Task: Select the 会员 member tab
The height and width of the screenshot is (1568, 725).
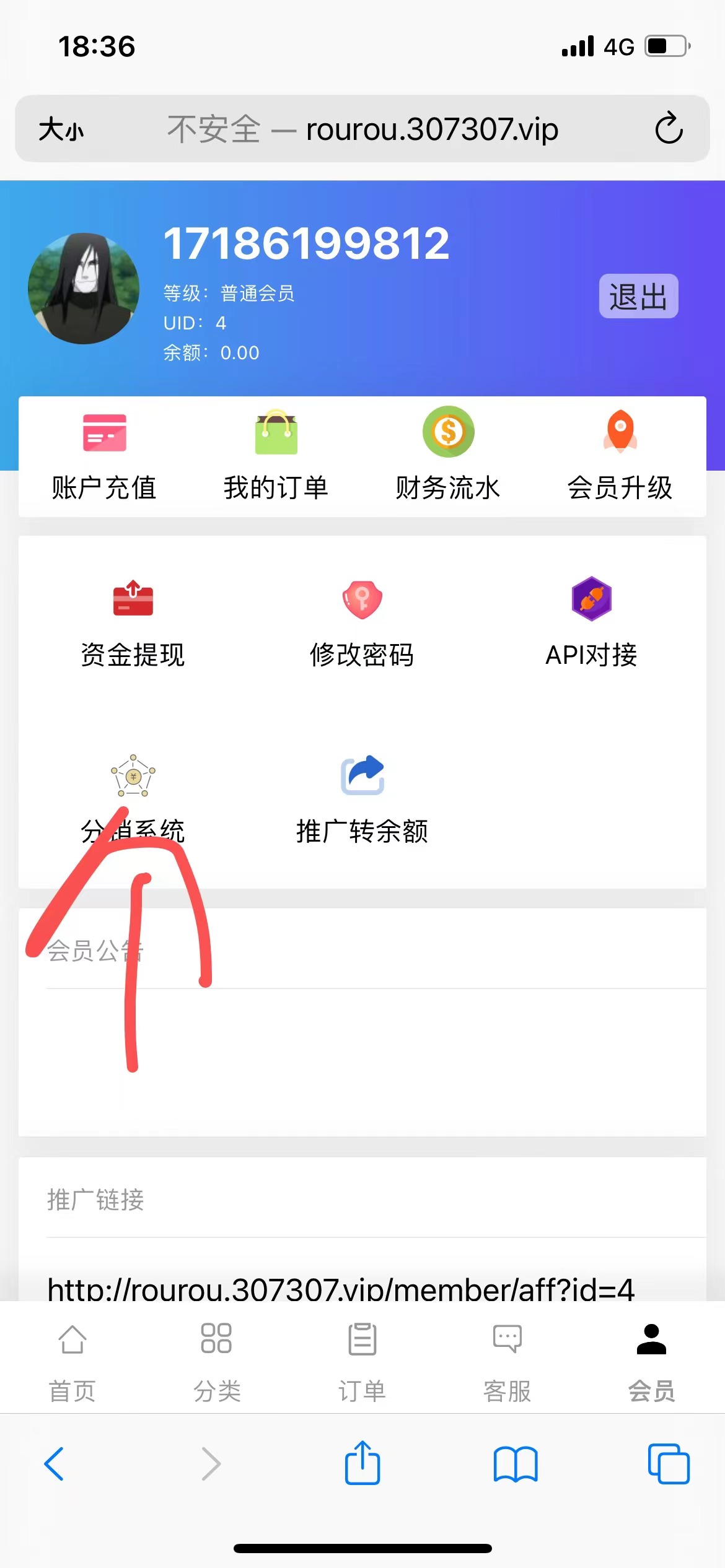Action: tap(651, 1362)
